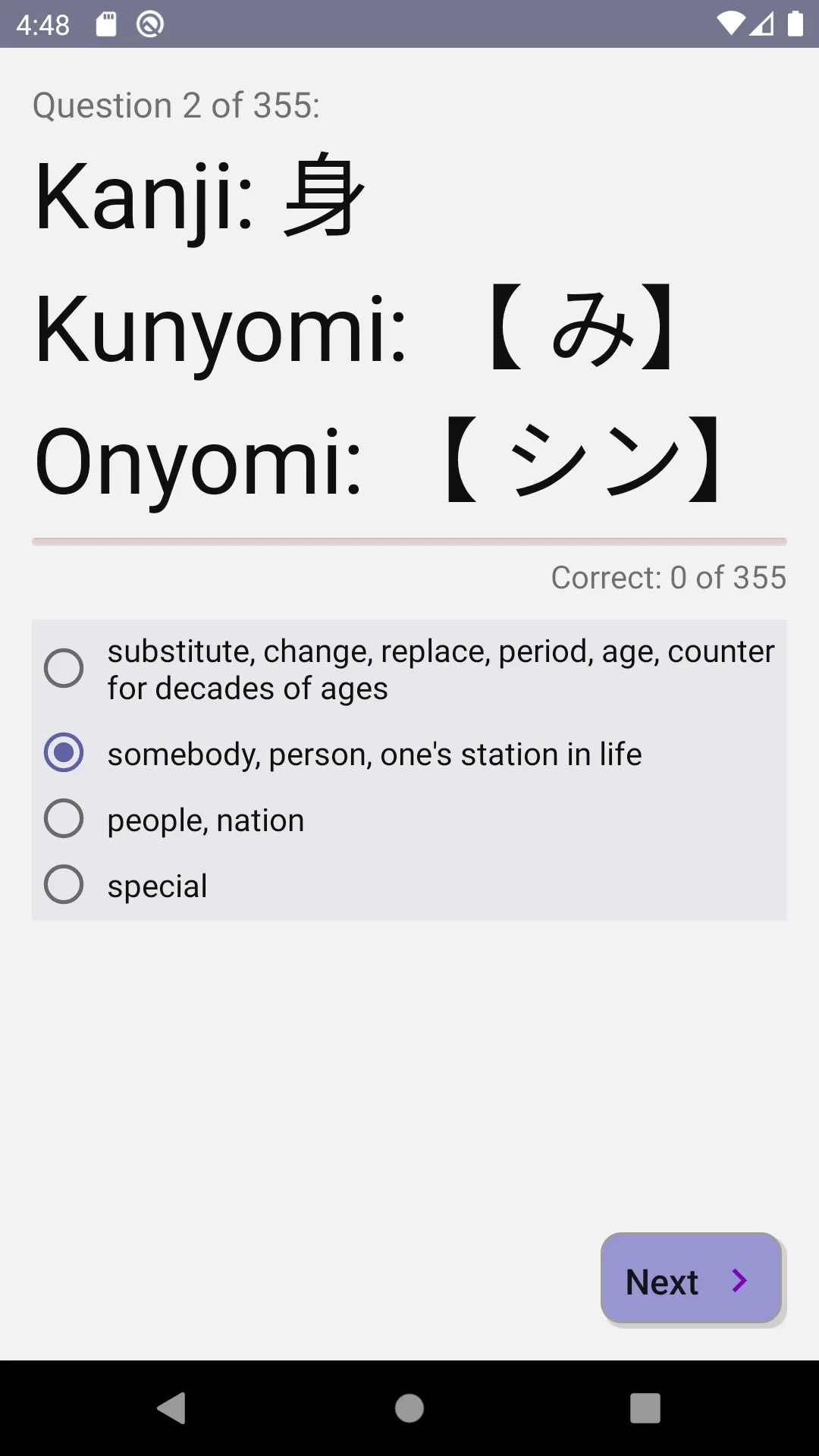Viewport: 819px width, 1456px height.
Task: Tap the system back button
Action: [x=173, y=1408]
